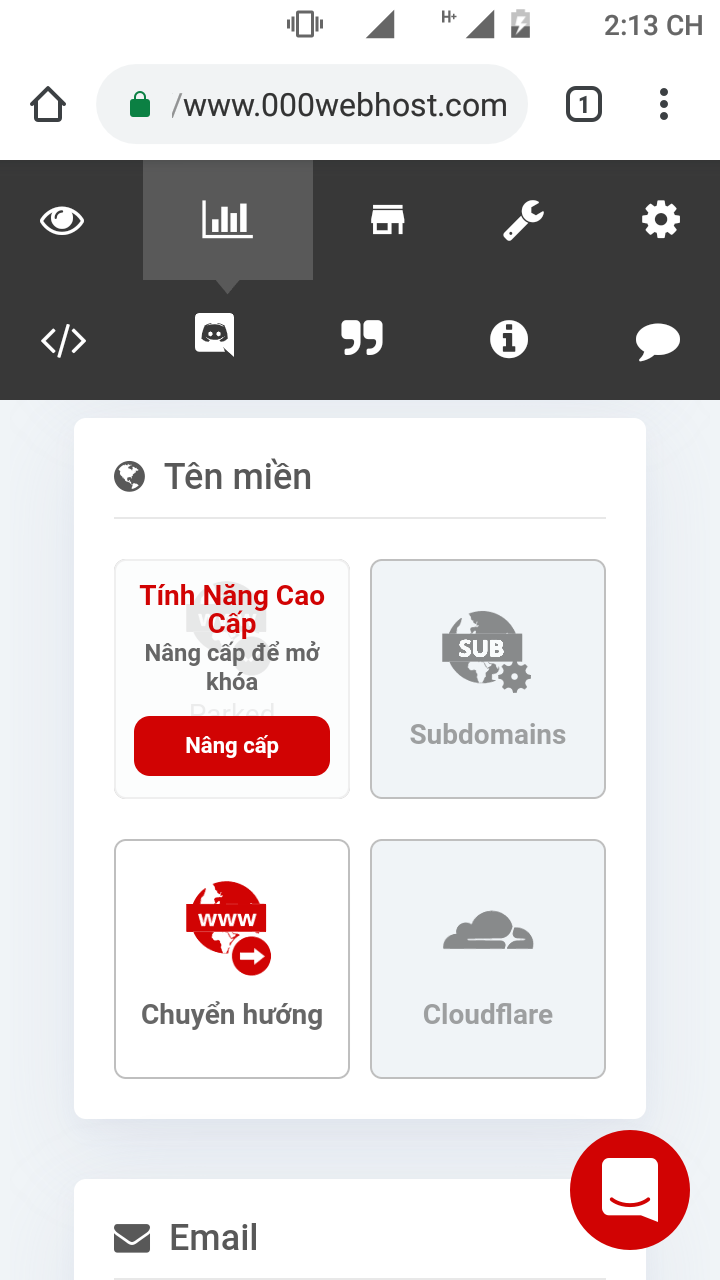Viewport: 720px width, 1280px height.
Task: Go to the browser home page
Action: point(48,105)
